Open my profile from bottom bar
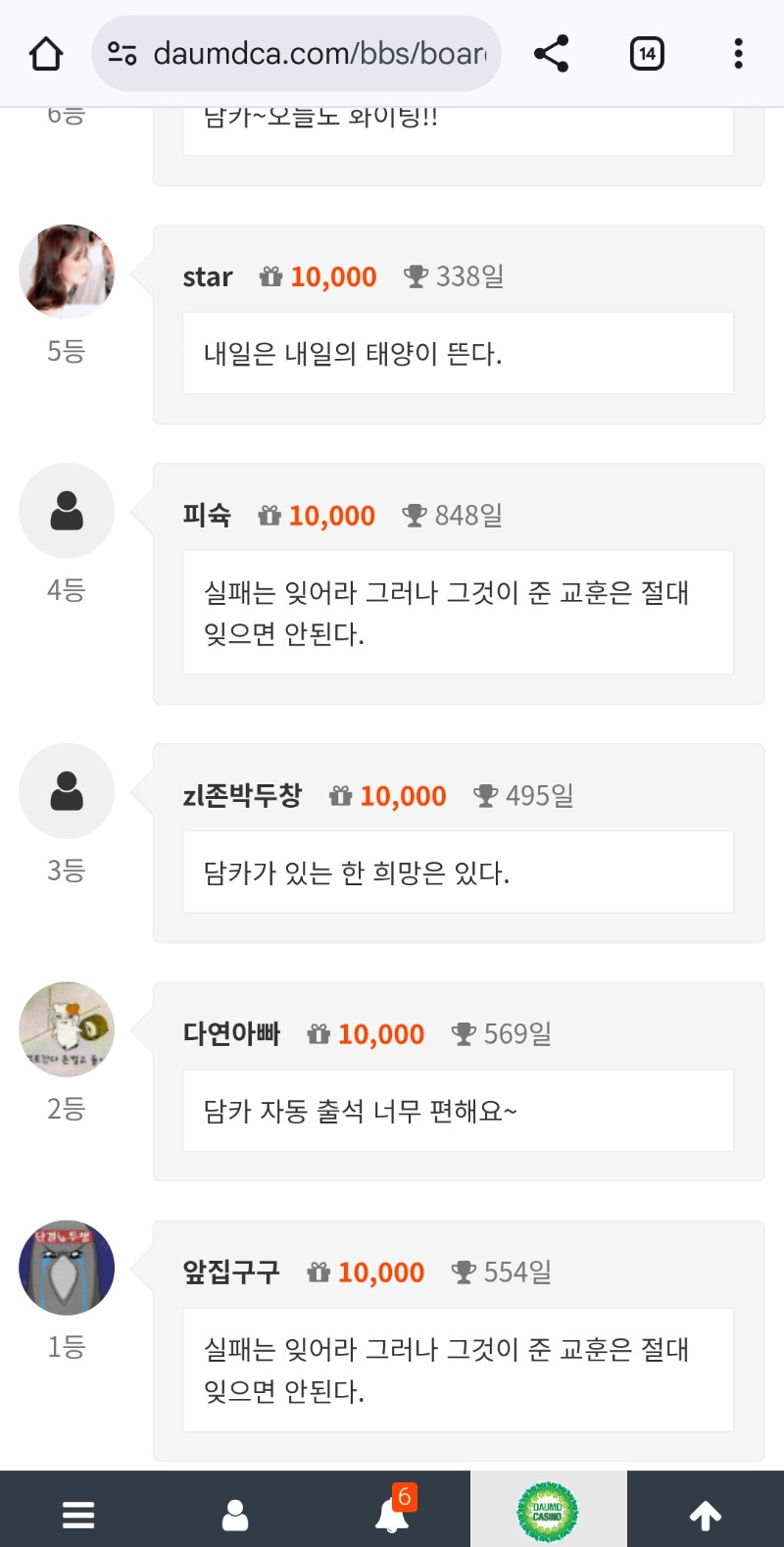Viewport: 784px width, 1547px height. (x=235, y=1515)
